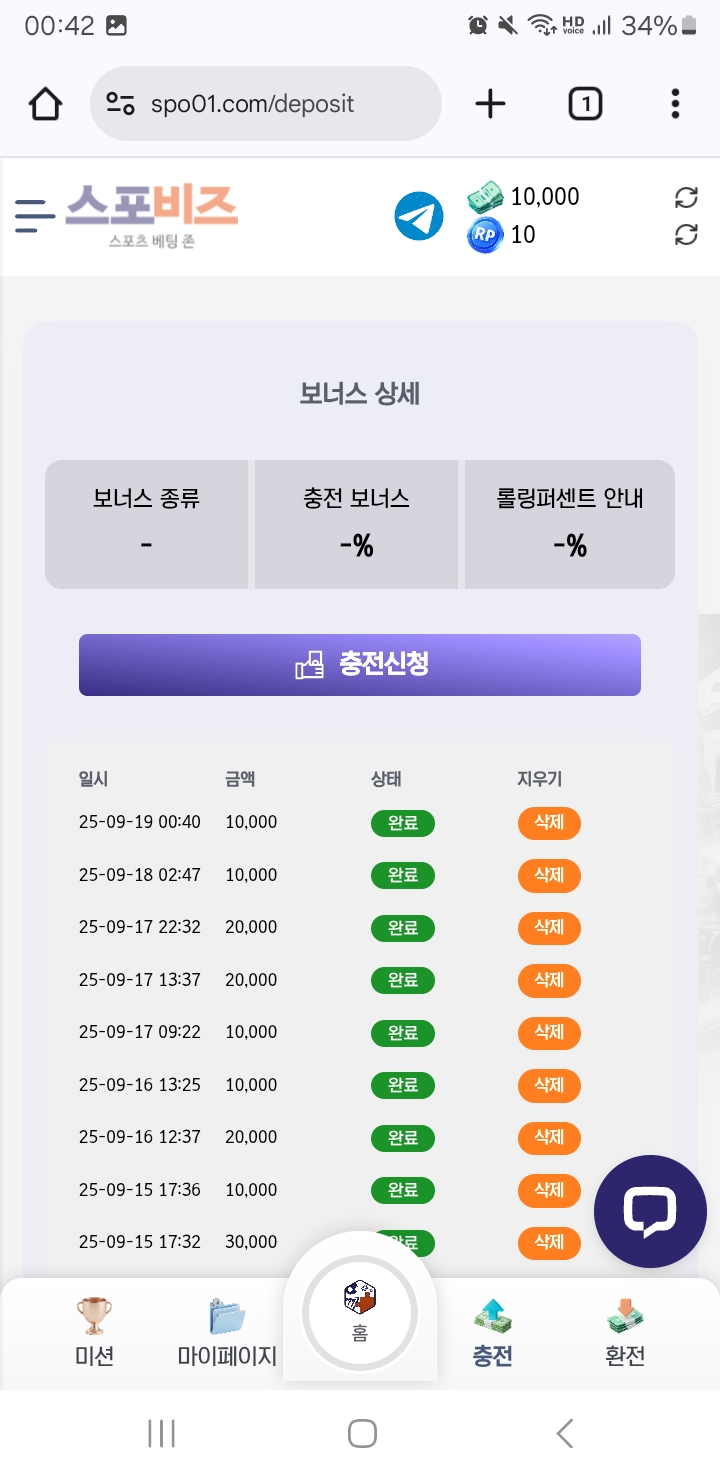The width and height of the screenshot is (720, 1480).
Task: Open the browser overflow menu
Action: (x=675, y=104)
